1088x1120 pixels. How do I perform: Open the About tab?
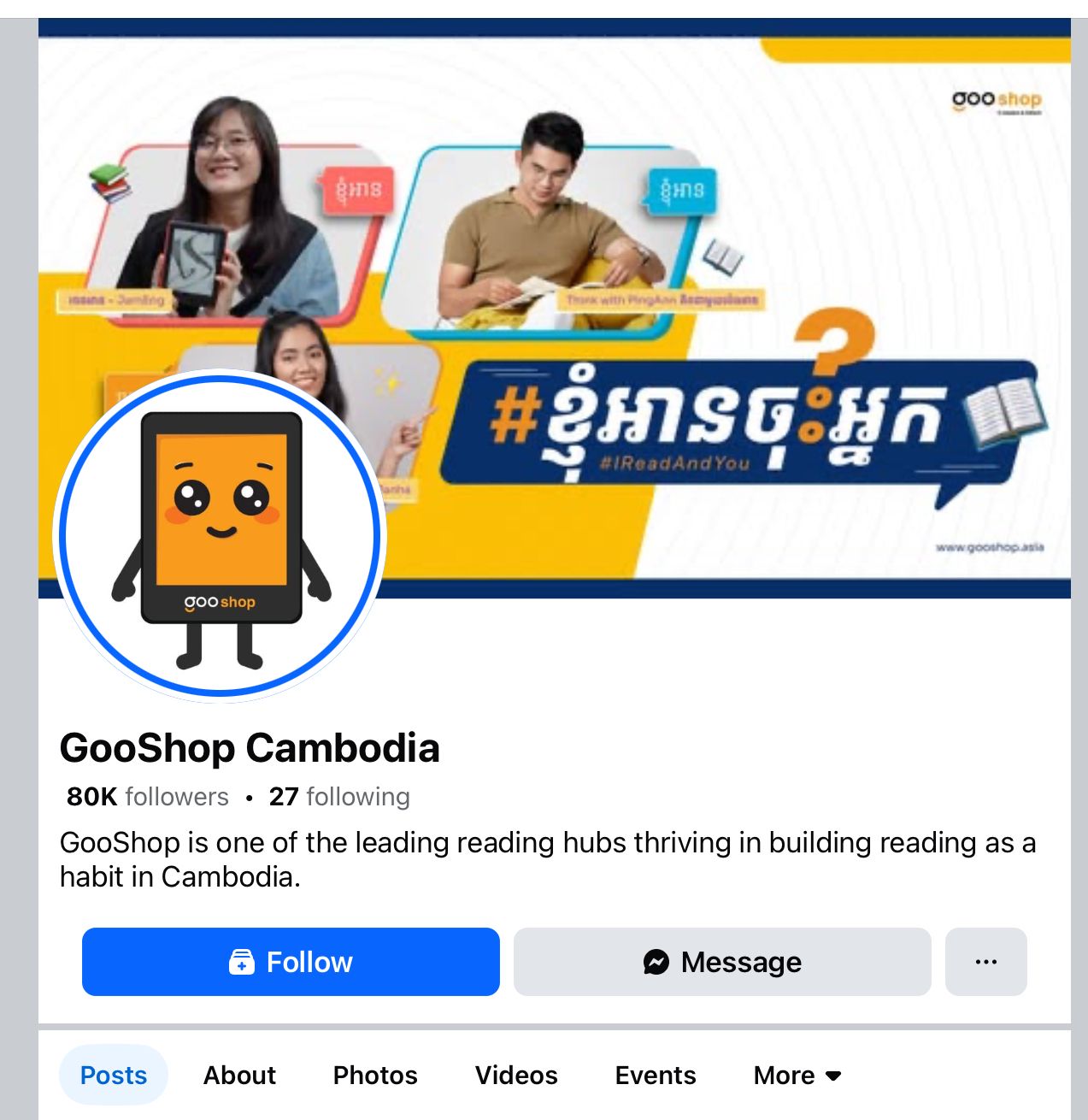click(239, 1075)
